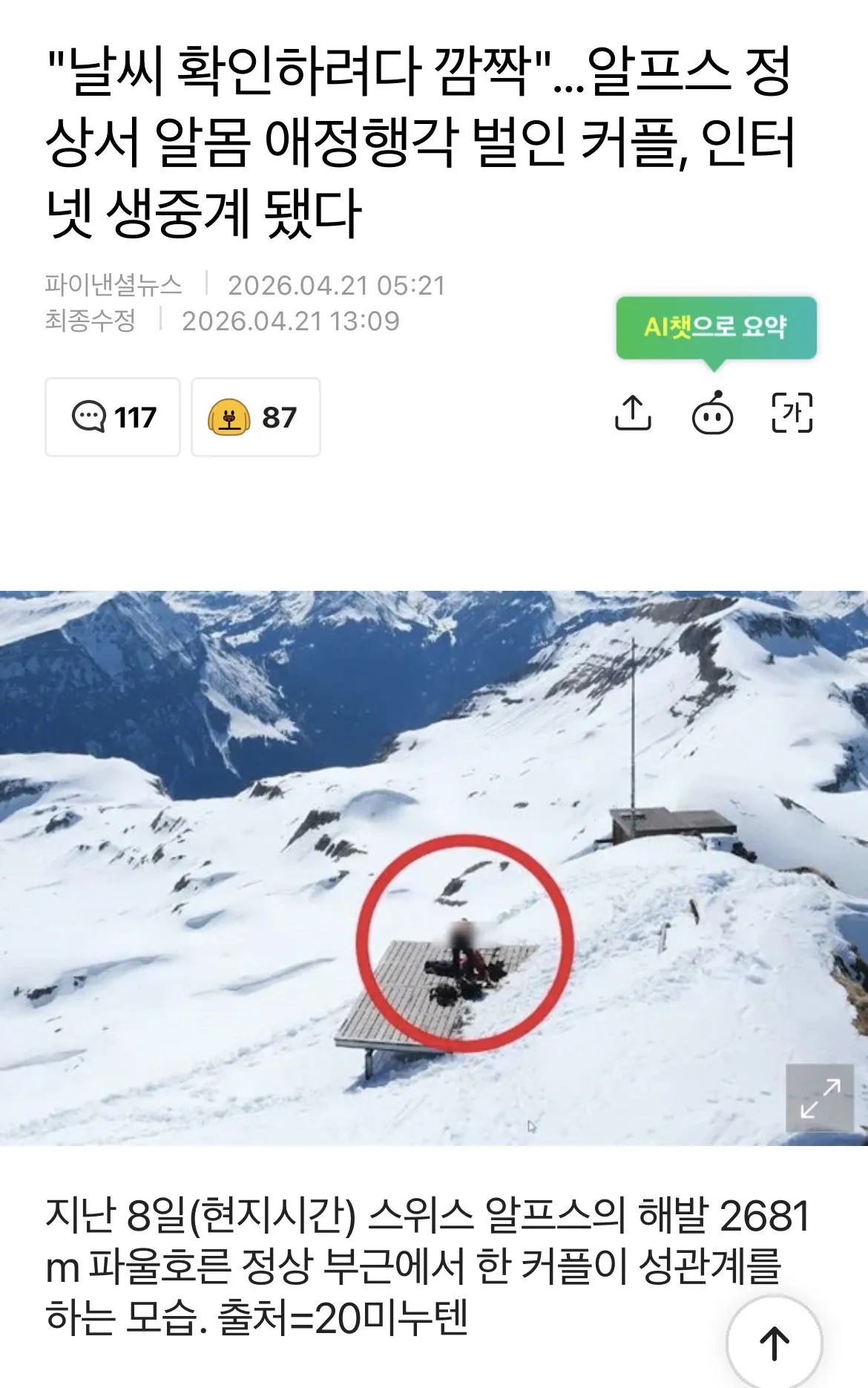868x1388 pixels.
Task: Jump back to top of the article
Action: coord(774,1343)
